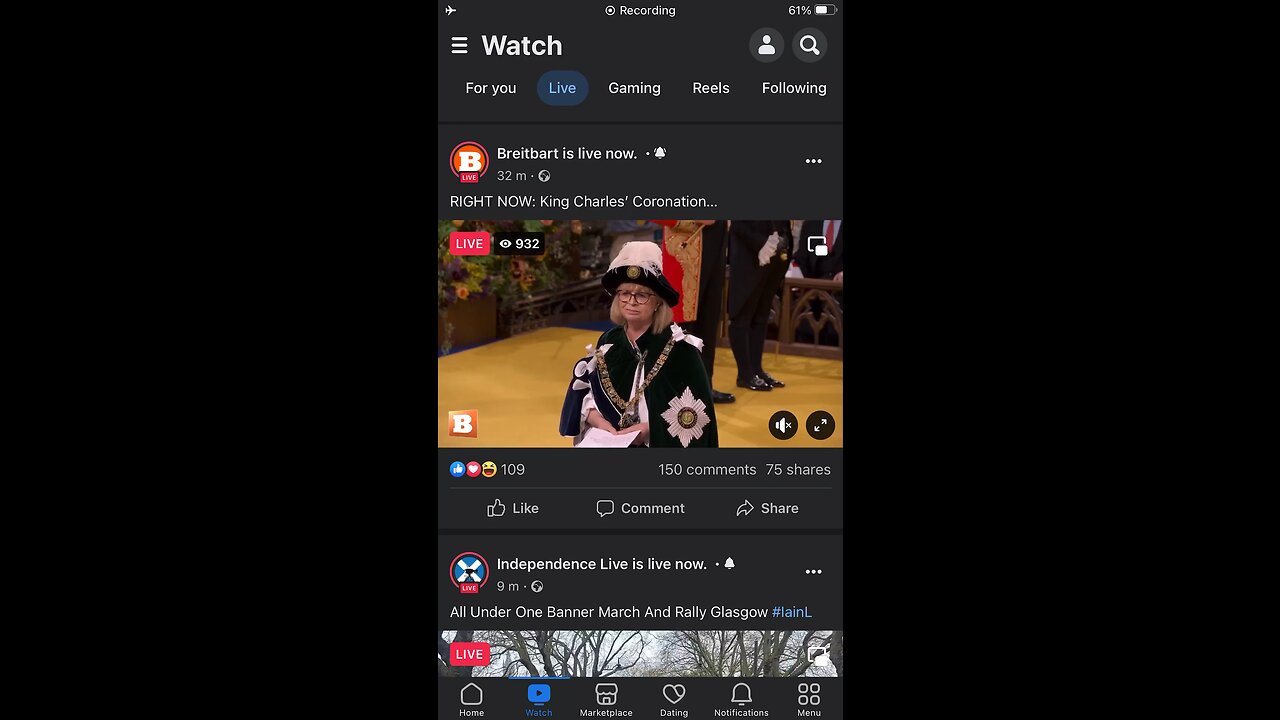
Task: Like the Breitbart live post
Action: (513, 508)
